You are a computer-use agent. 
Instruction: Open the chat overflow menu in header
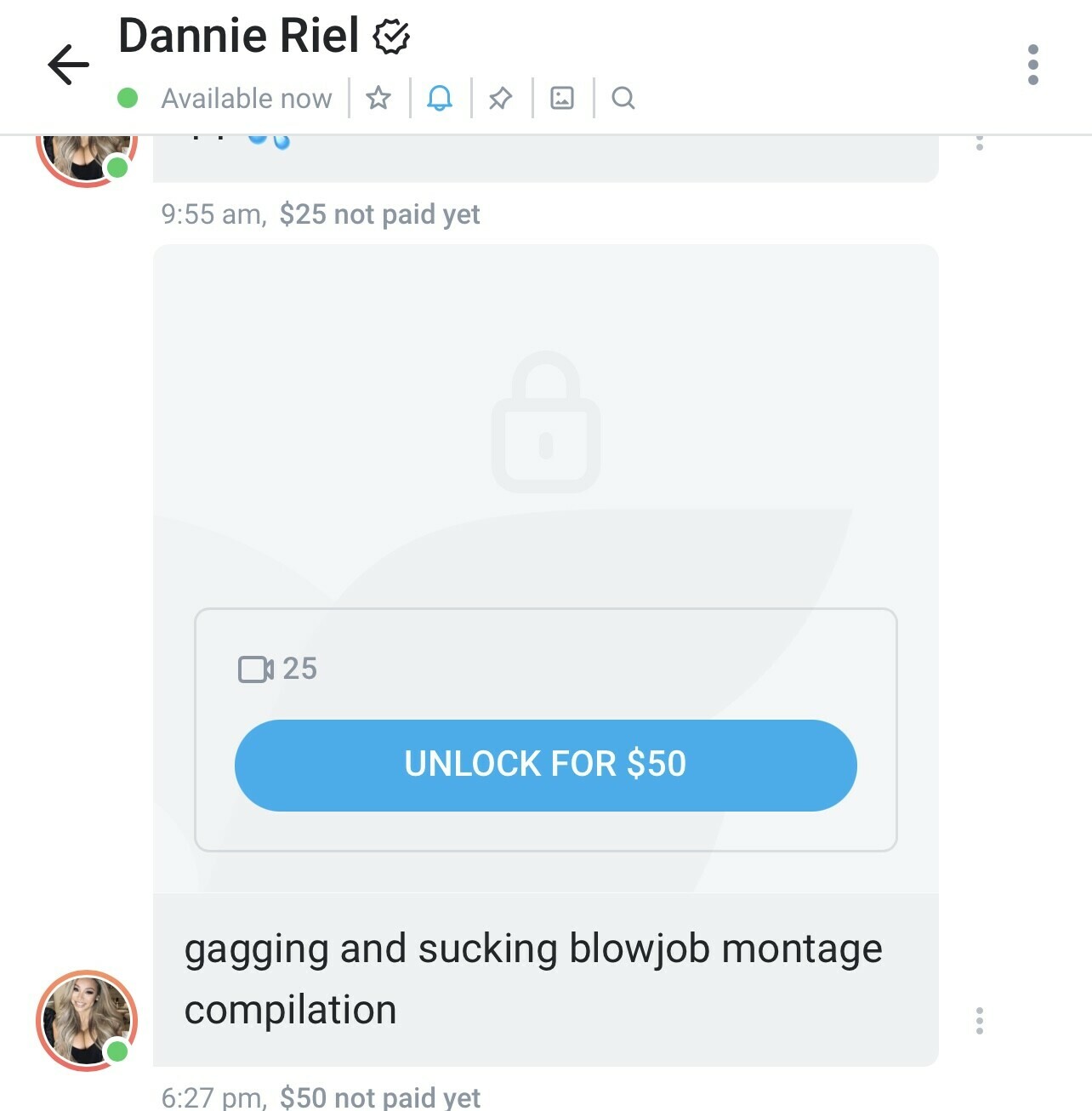pos(1032,65)
